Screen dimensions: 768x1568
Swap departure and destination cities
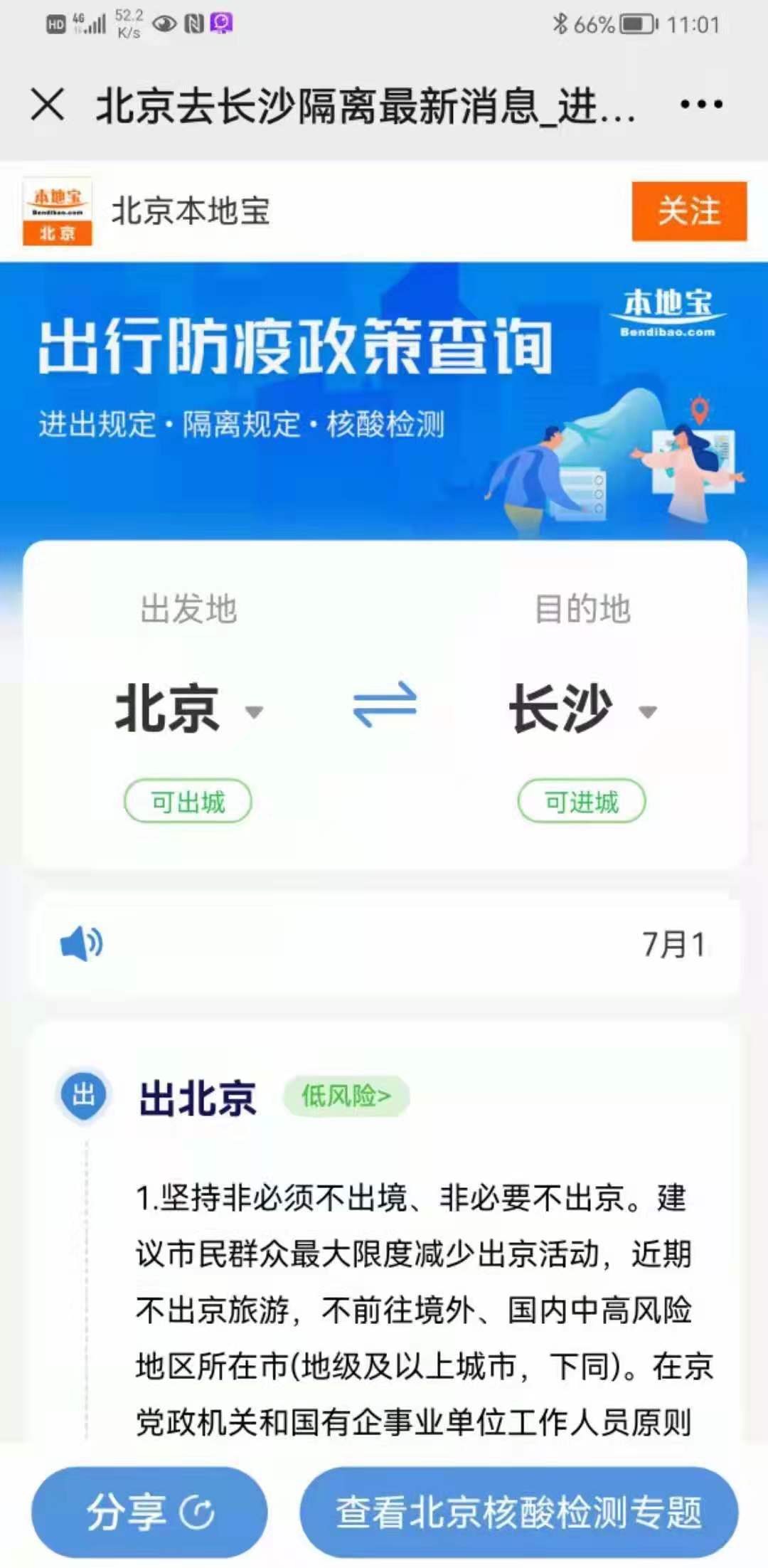coord(385,705)
